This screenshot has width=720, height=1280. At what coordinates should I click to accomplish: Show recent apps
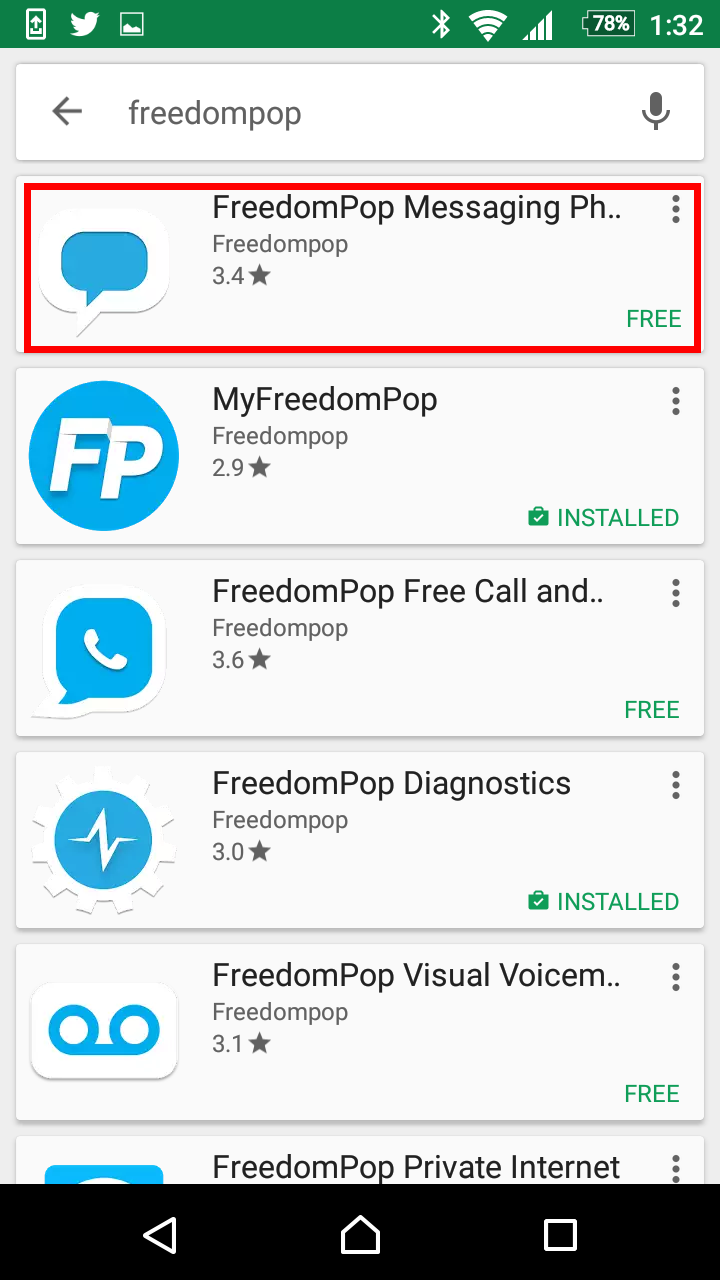(x=560, y=1234)
